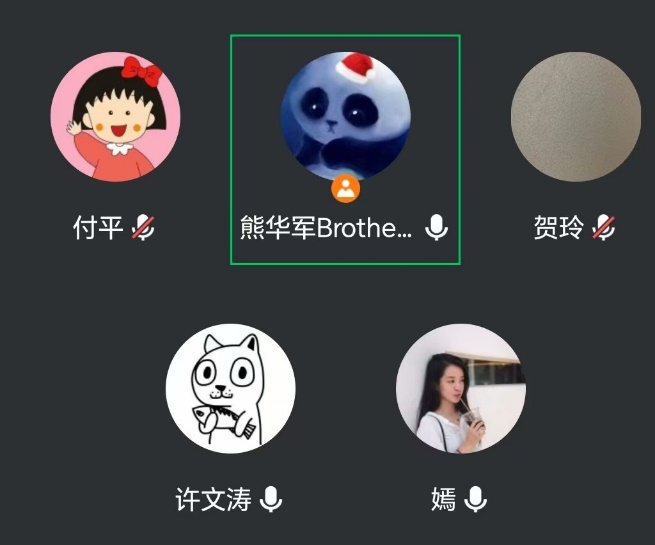Screen dimensions: 655x545
Task: Choose 许文涛's cat avatar tile
Action: (230, 389)
